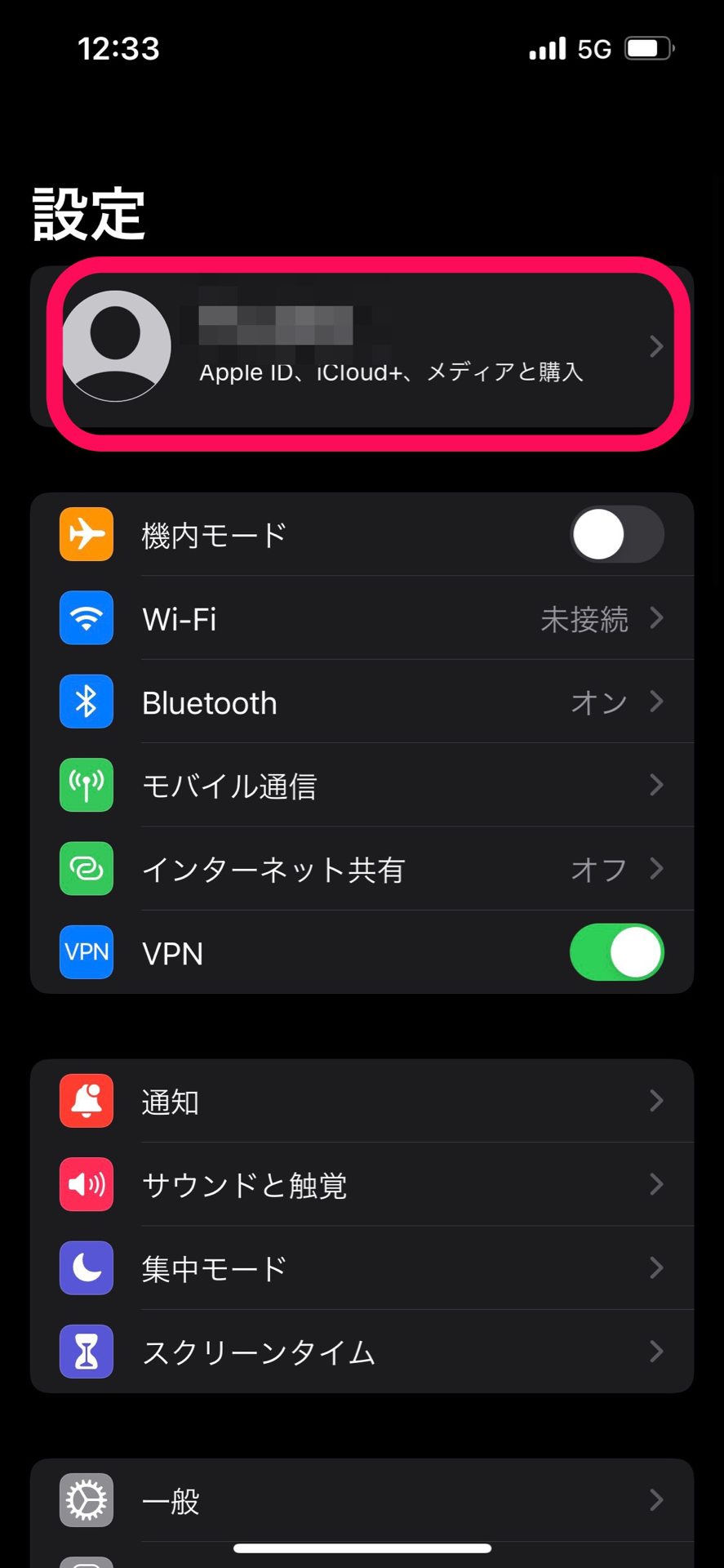
Task: Open 一般 general settings
Action: 362,1500
